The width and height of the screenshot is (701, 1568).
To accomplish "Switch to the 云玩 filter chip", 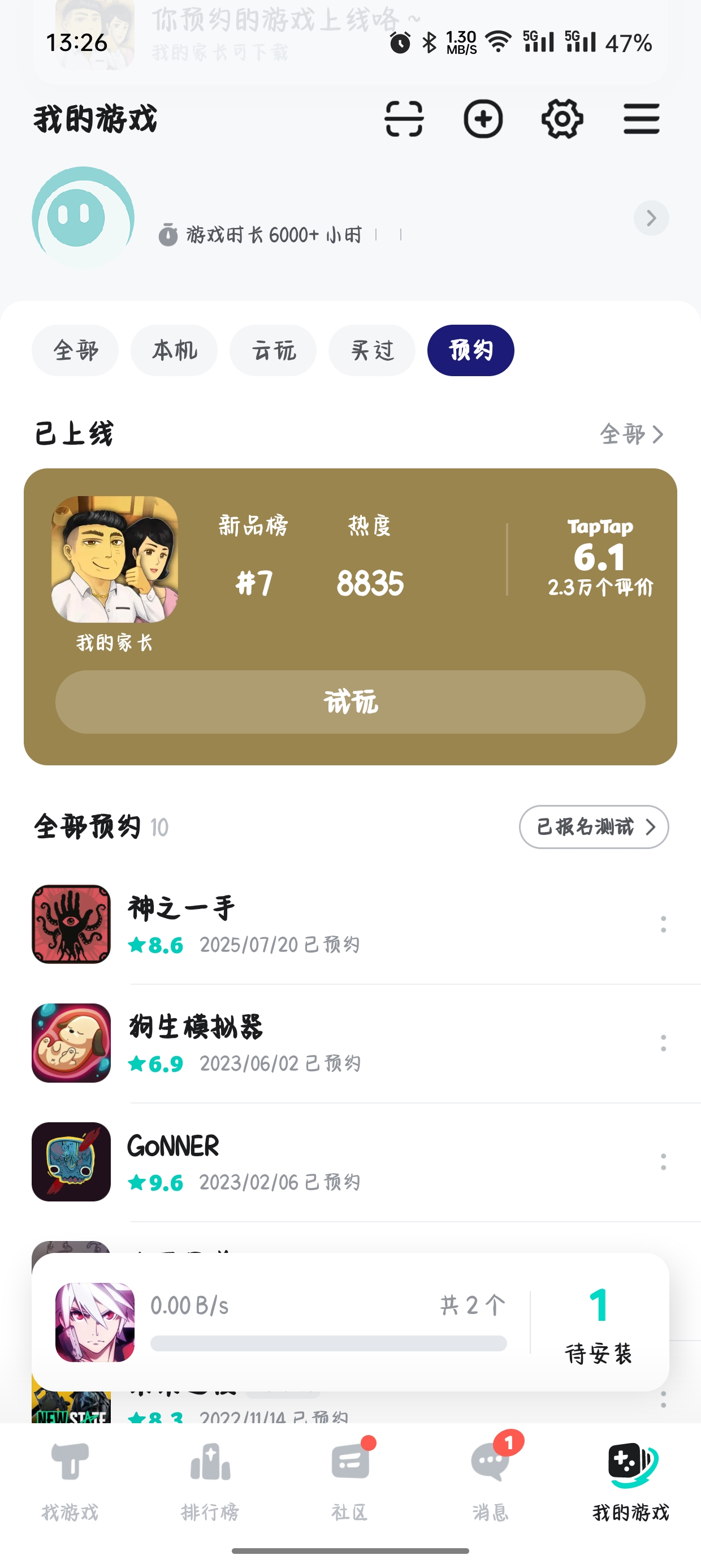I will (273, 351).
